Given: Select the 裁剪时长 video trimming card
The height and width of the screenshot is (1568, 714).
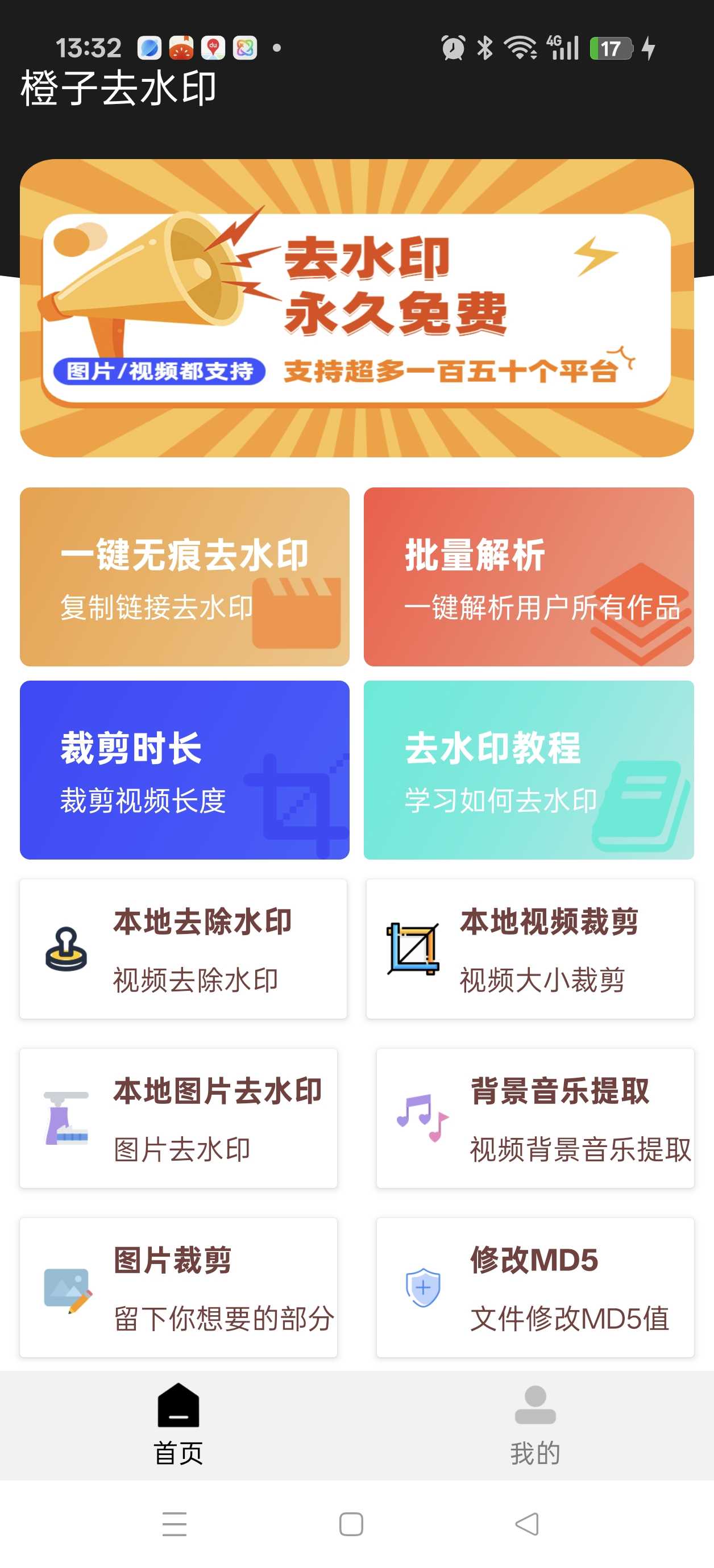Looking at the screenshot, I should point(185,769).
